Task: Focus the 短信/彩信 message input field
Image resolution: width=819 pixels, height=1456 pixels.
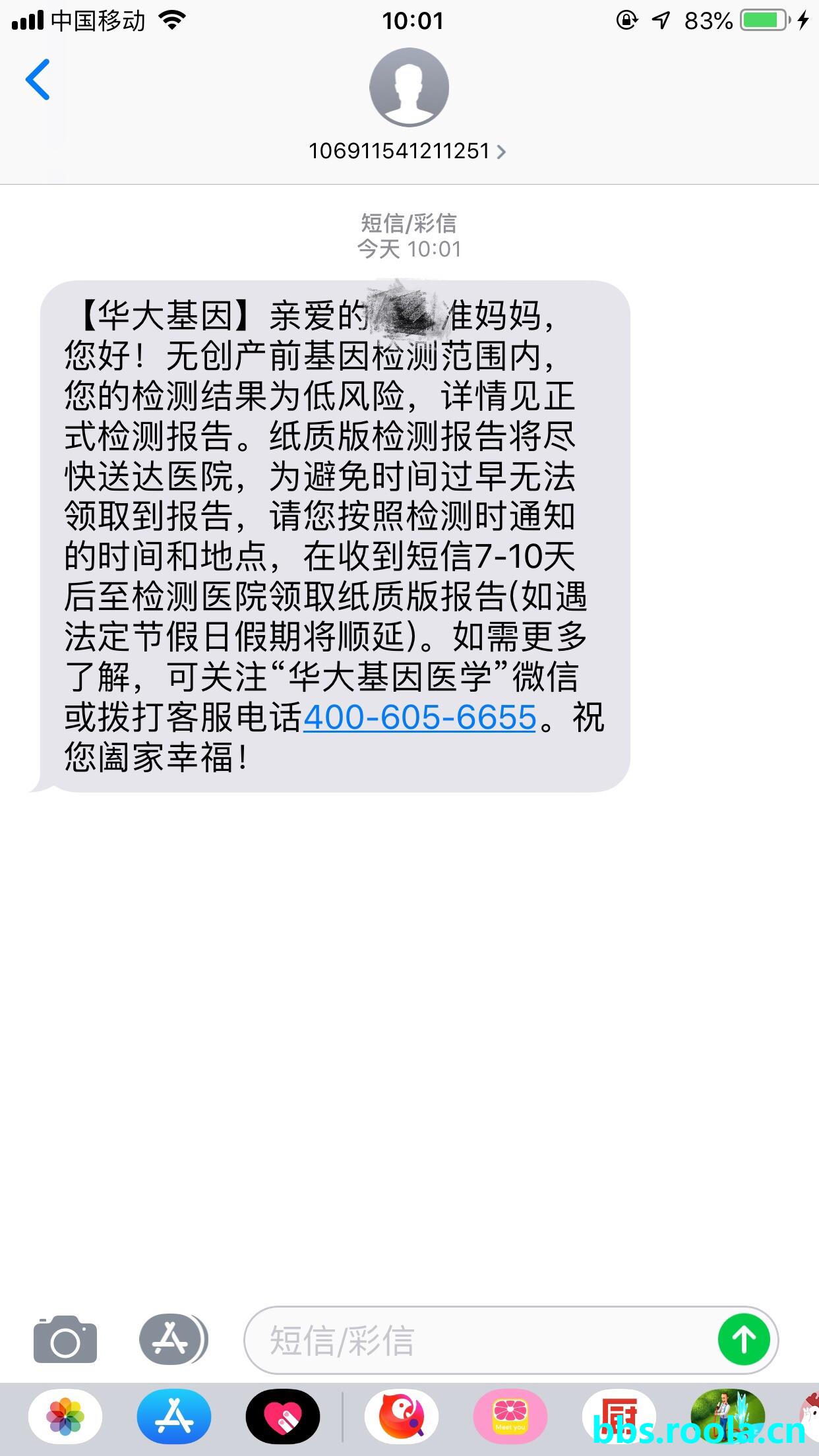Action: click(475, 1341)
